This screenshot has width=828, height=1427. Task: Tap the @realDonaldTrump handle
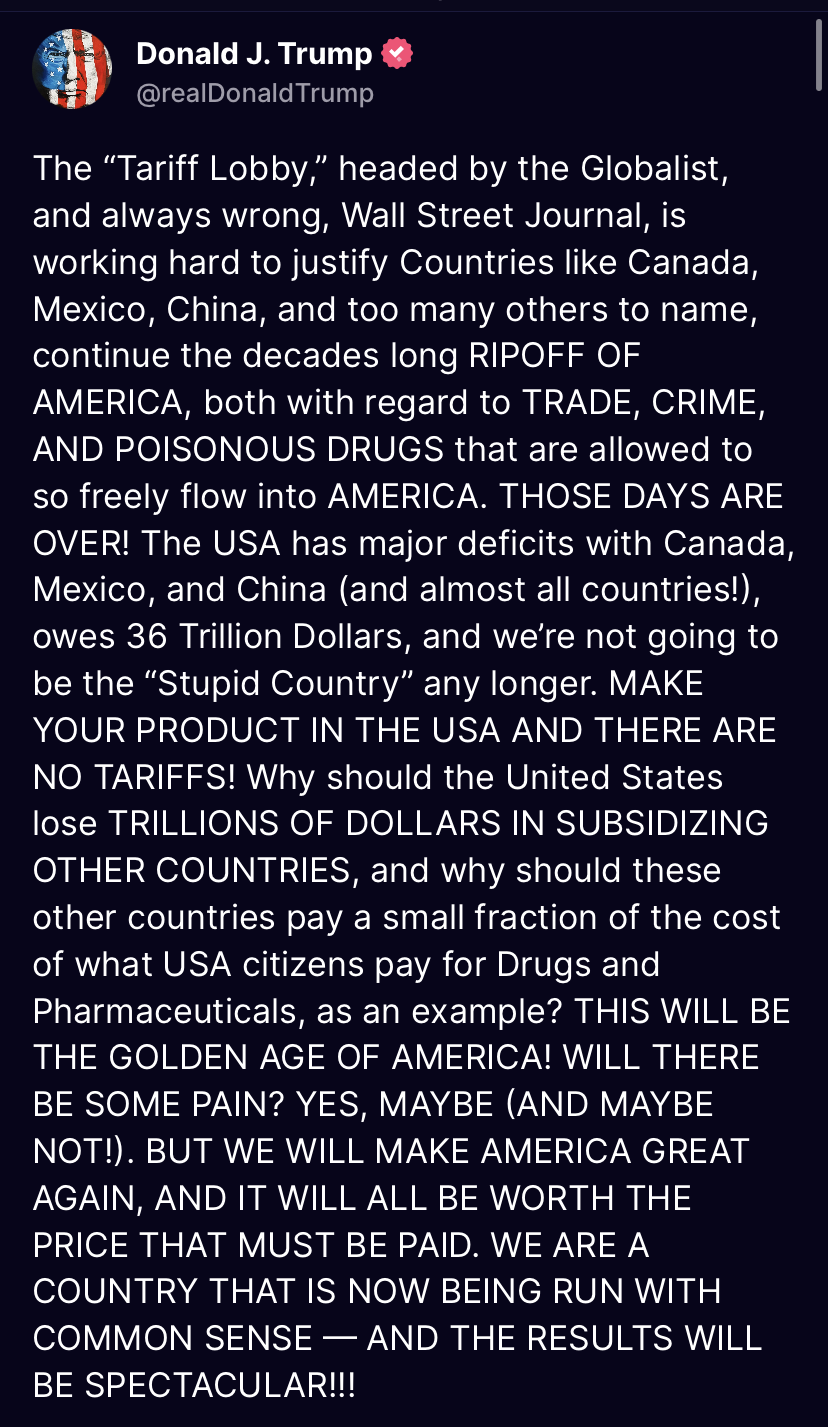(x=254, y=93)
